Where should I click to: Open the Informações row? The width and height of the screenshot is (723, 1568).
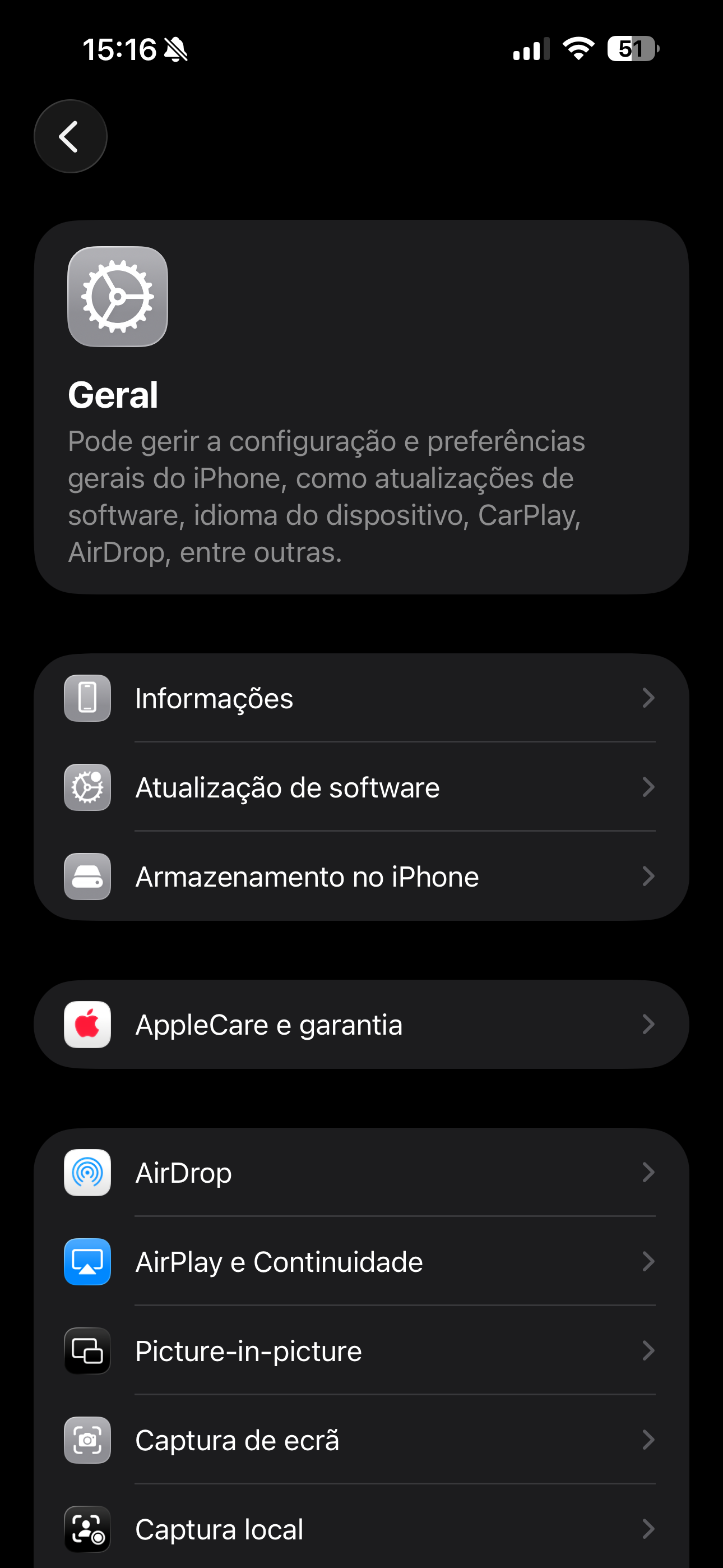[360, 698]
